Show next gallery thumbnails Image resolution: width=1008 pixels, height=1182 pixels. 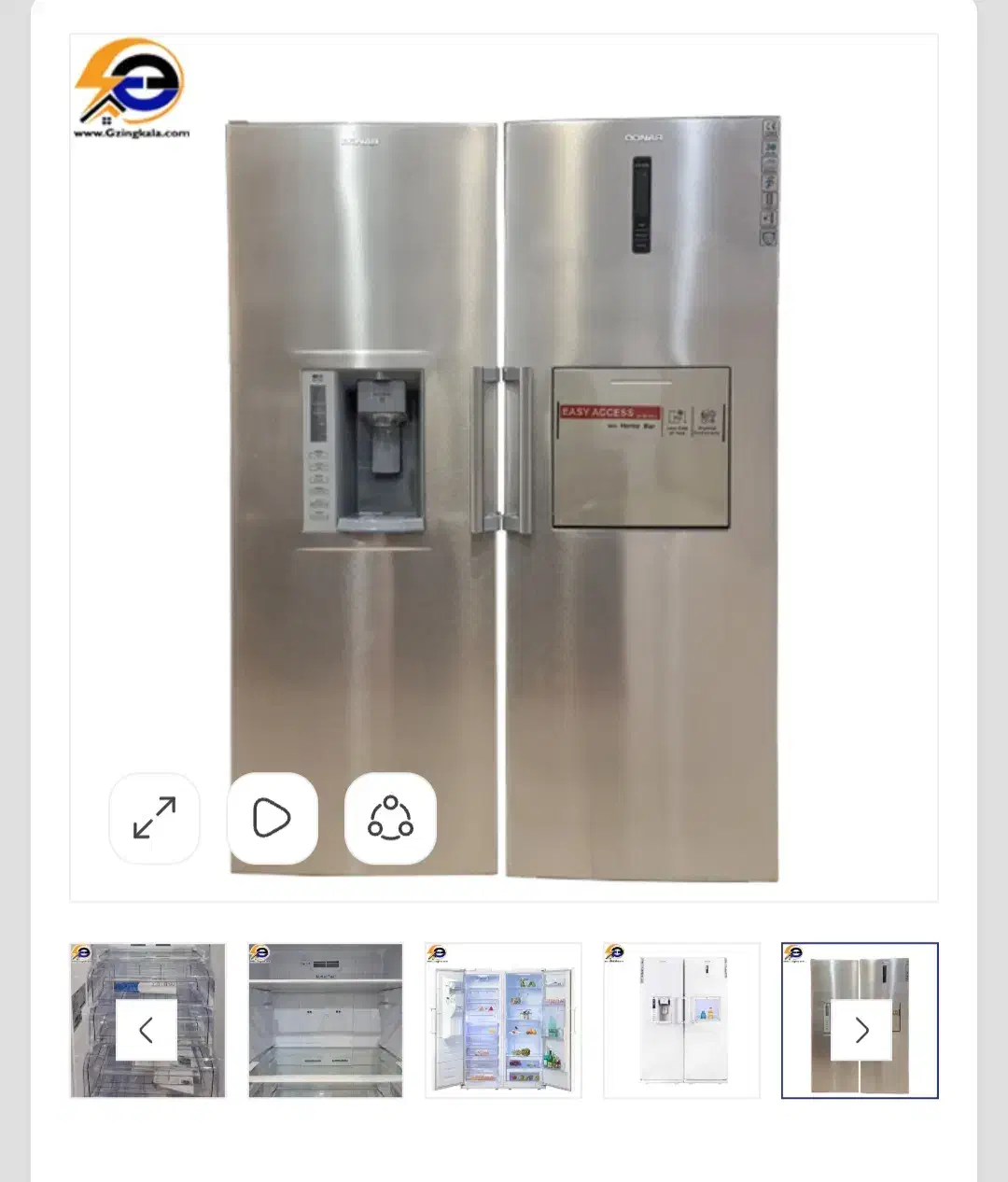click(861, 1030)
